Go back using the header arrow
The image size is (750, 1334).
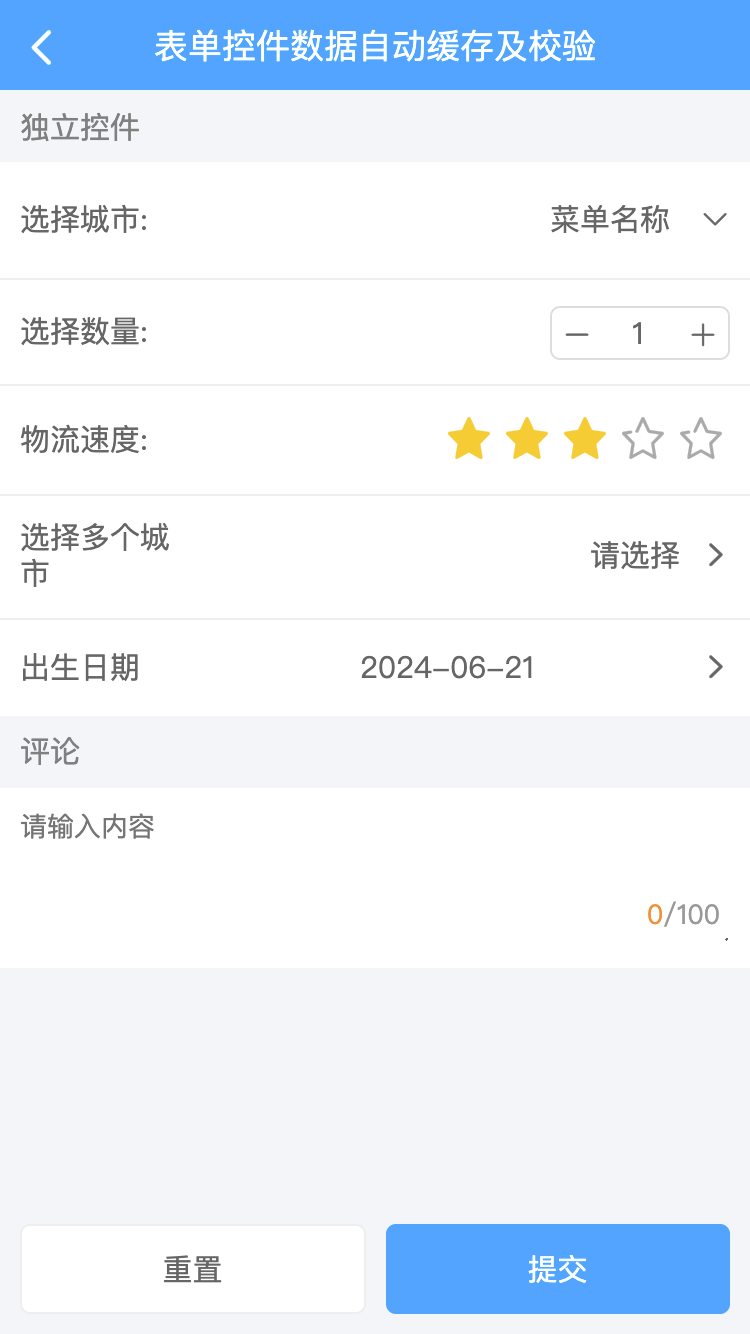41,47
